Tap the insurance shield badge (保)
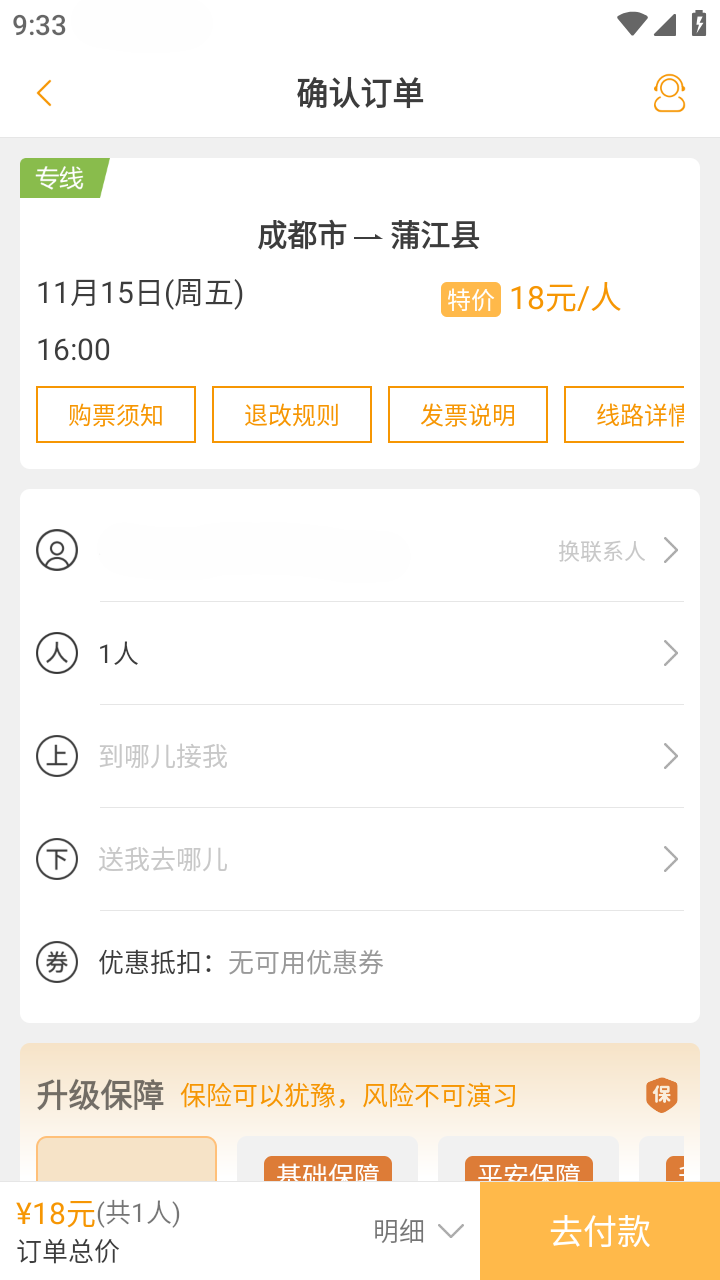The height and width of the screenshot is (1280, 720). click(x=663, y=1095)
